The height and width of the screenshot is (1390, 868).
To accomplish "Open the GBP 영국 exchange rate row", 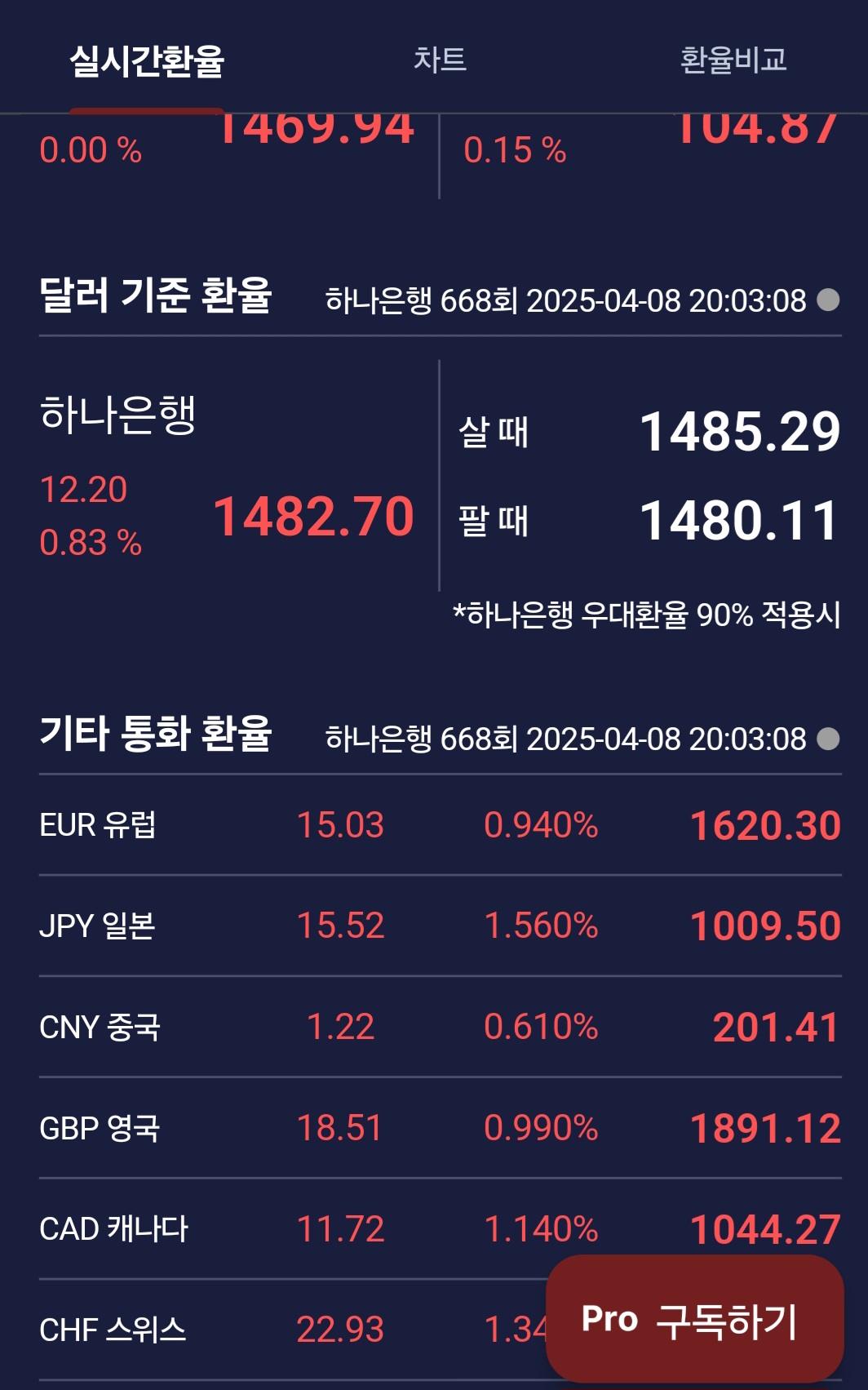I will pyautogui.click(x=440, y=1128).
